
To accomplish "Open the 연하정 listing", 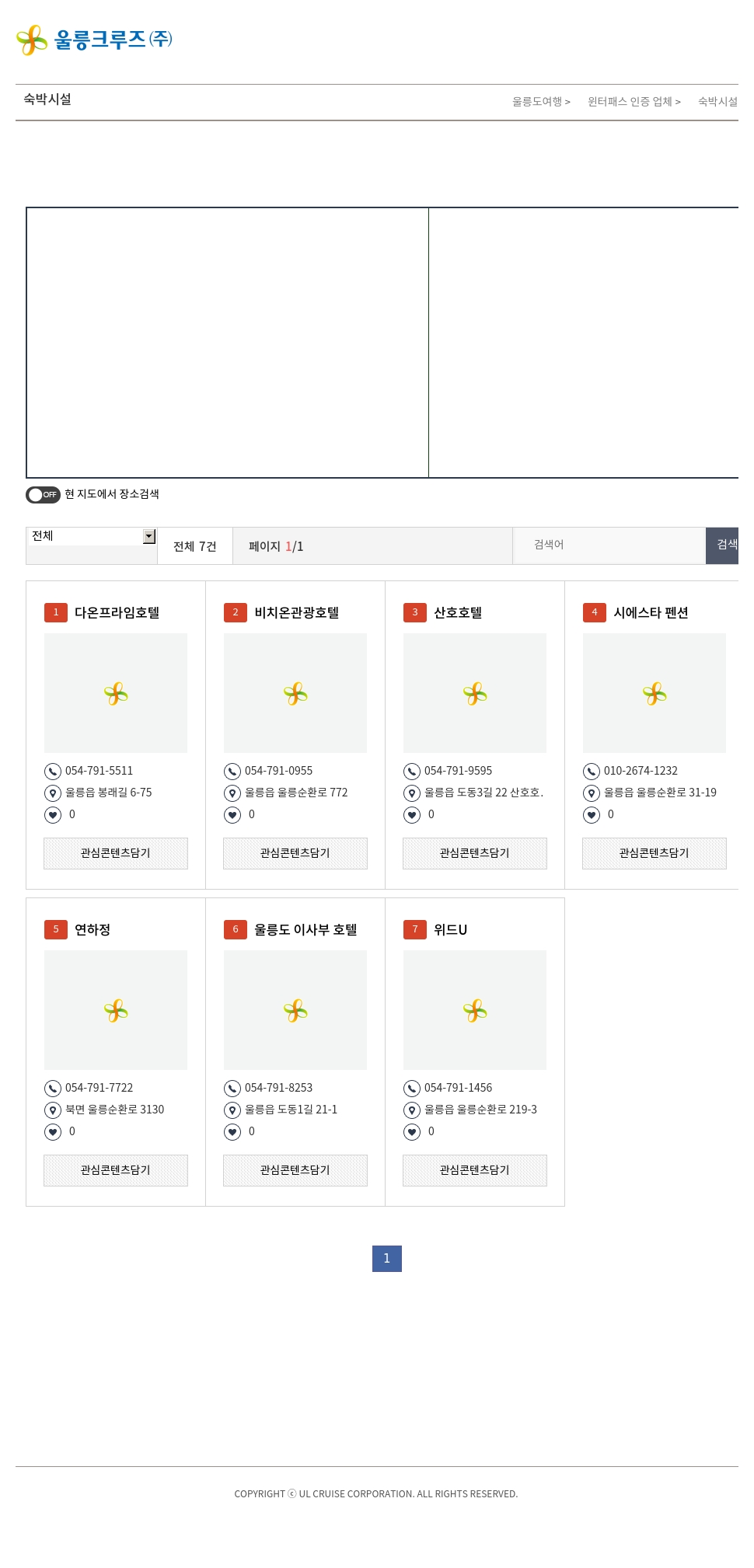I will (93, 930).
